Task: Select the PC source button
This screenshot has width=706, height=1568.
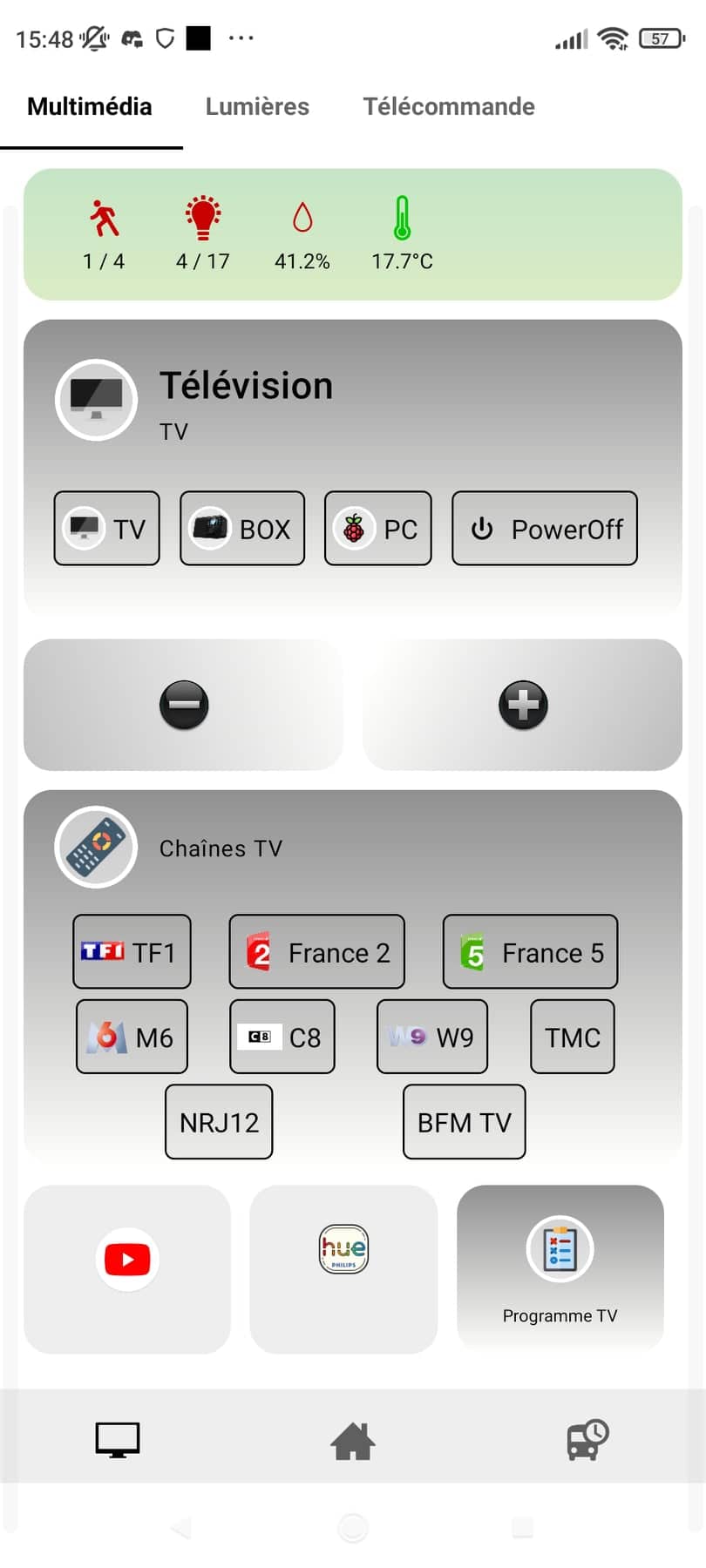Action: (x=378, y=529)
